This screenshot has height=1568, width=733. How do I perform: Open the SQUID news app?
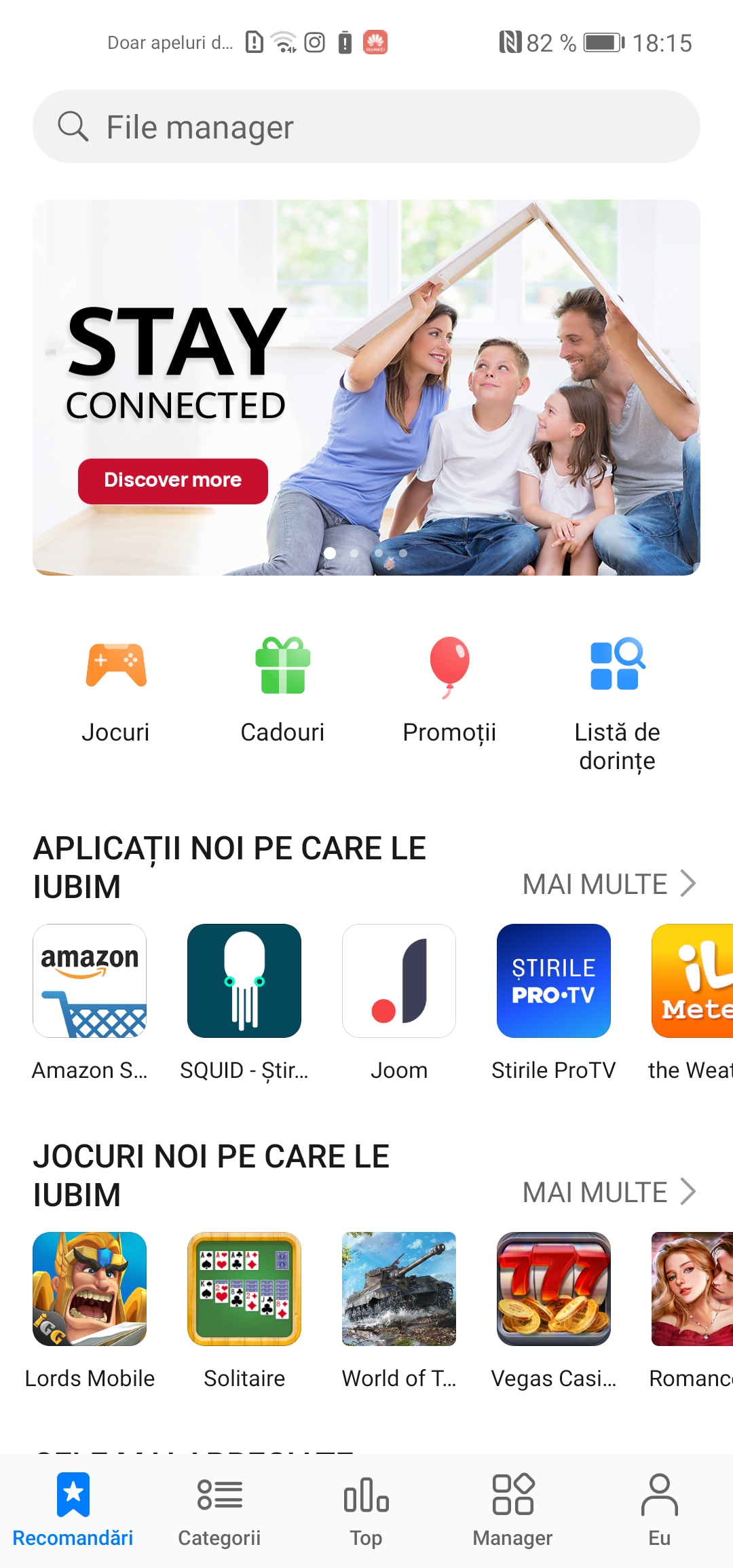pyautogui.click(x=244, y=981)
